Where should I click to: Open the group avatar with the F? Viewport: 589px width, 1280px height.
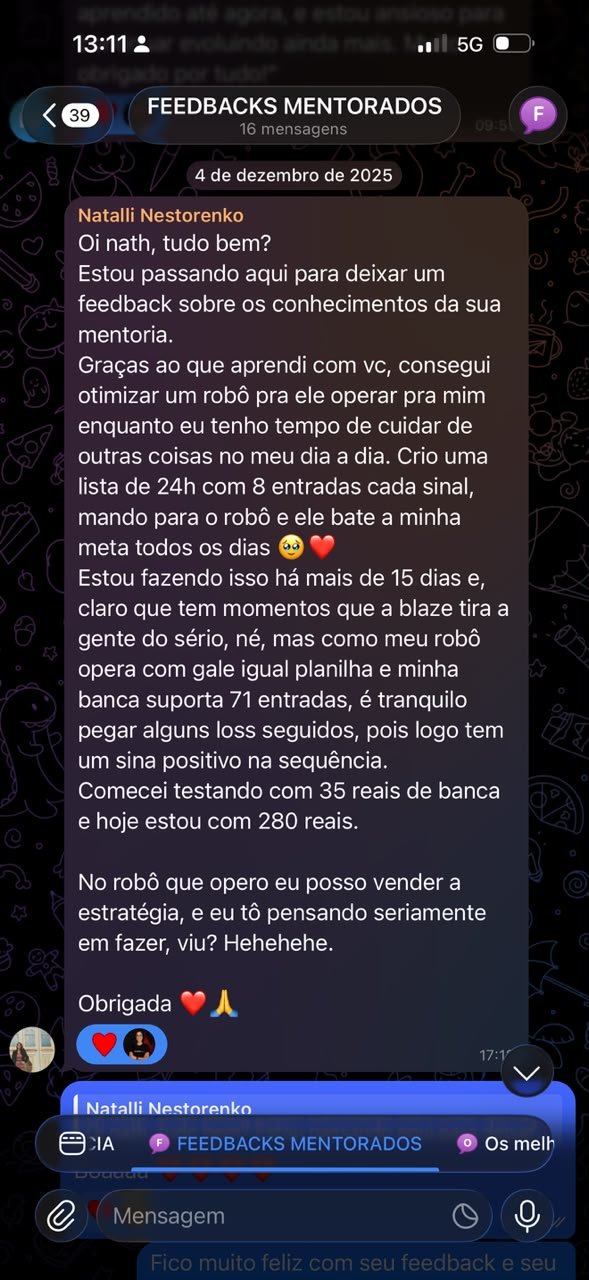538,115
